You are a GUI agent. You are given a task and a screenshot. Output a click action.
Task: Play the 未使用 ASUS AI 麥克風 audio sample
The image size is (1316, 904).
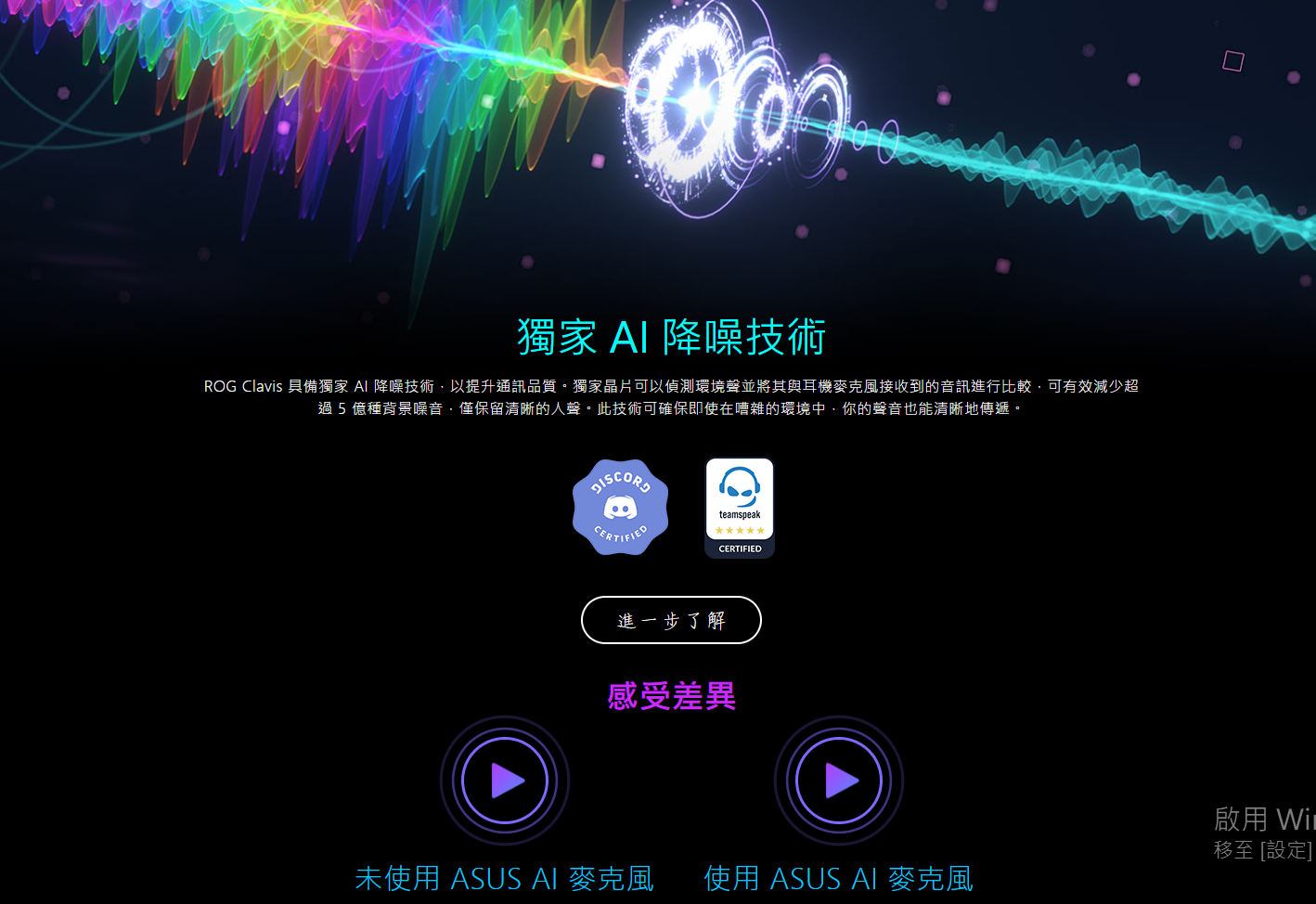505,781
